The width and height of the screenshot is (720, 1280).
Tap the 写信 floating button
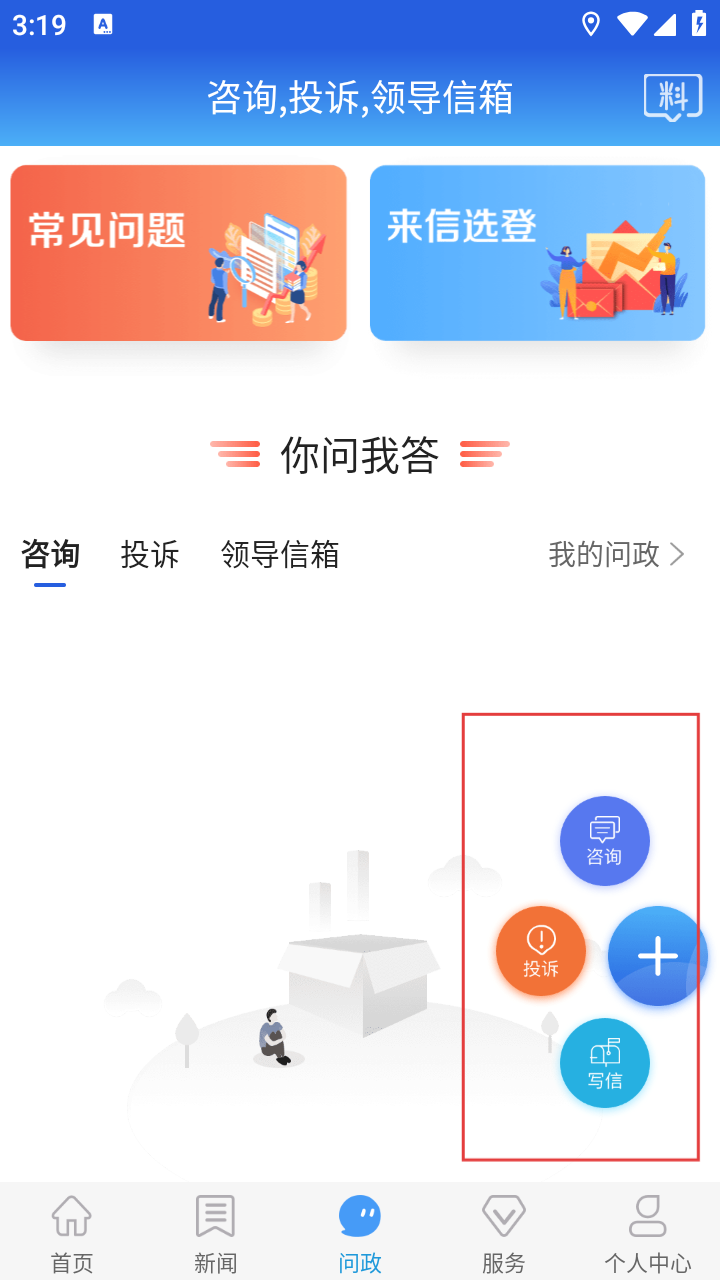click(604, 1063)
